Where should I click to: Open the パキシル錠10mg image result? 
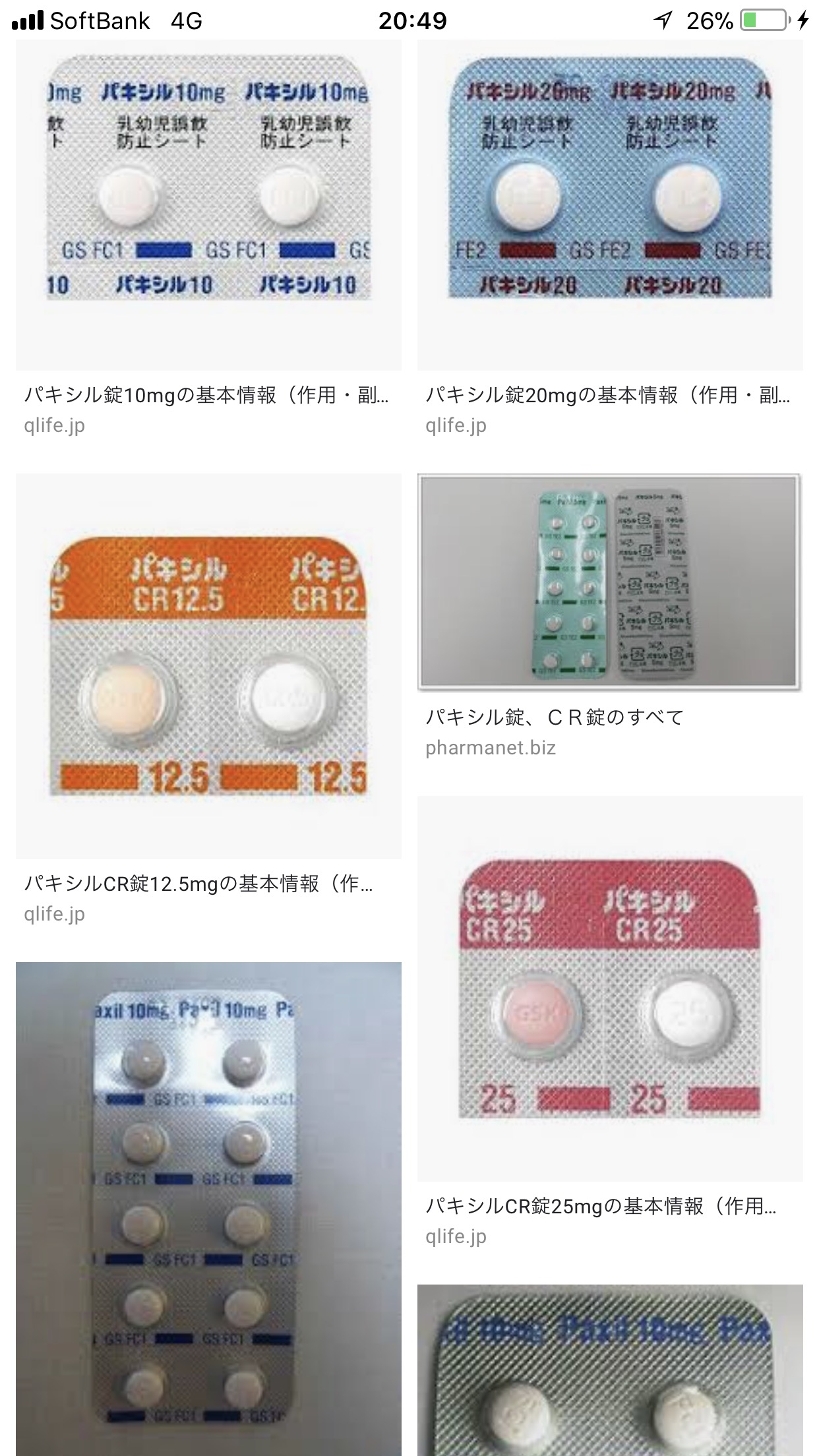pyautogui.click(x=208, y=204)
